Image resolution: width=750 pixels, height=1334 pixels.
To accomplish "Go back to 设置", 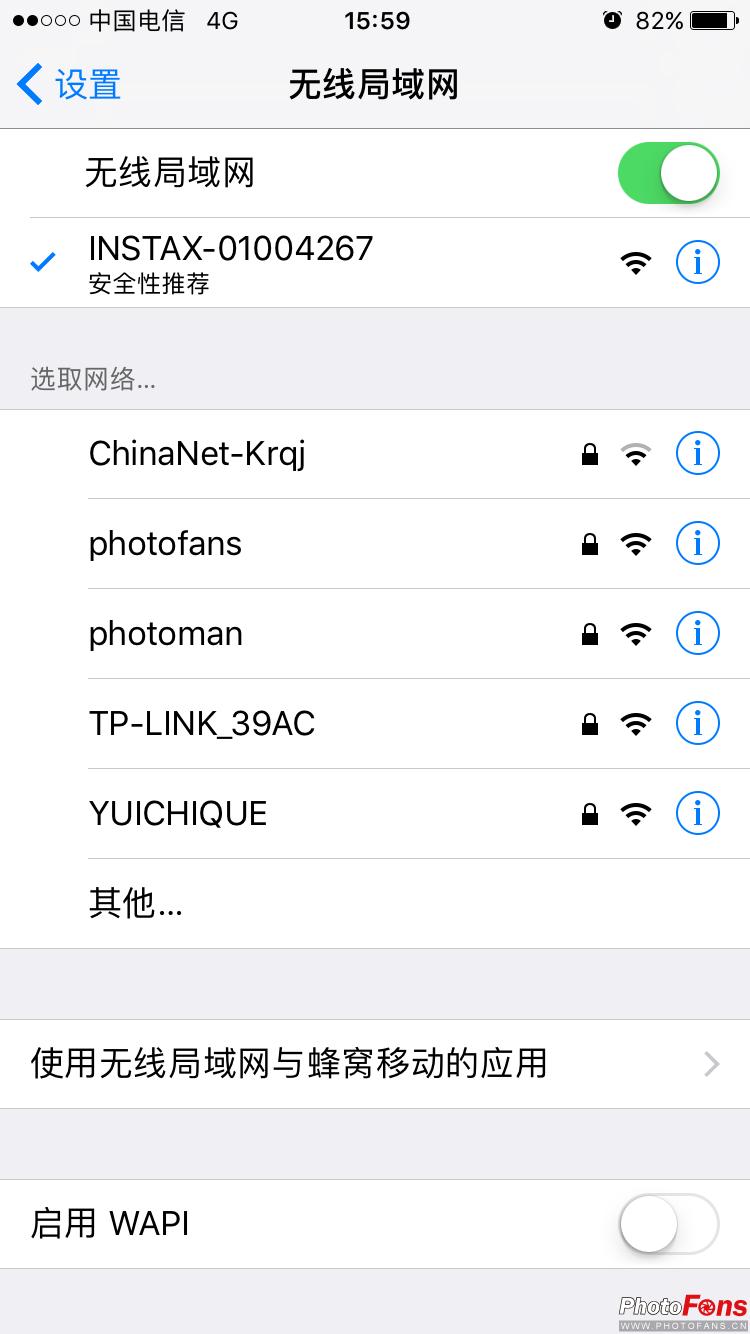I will (70, 85).
